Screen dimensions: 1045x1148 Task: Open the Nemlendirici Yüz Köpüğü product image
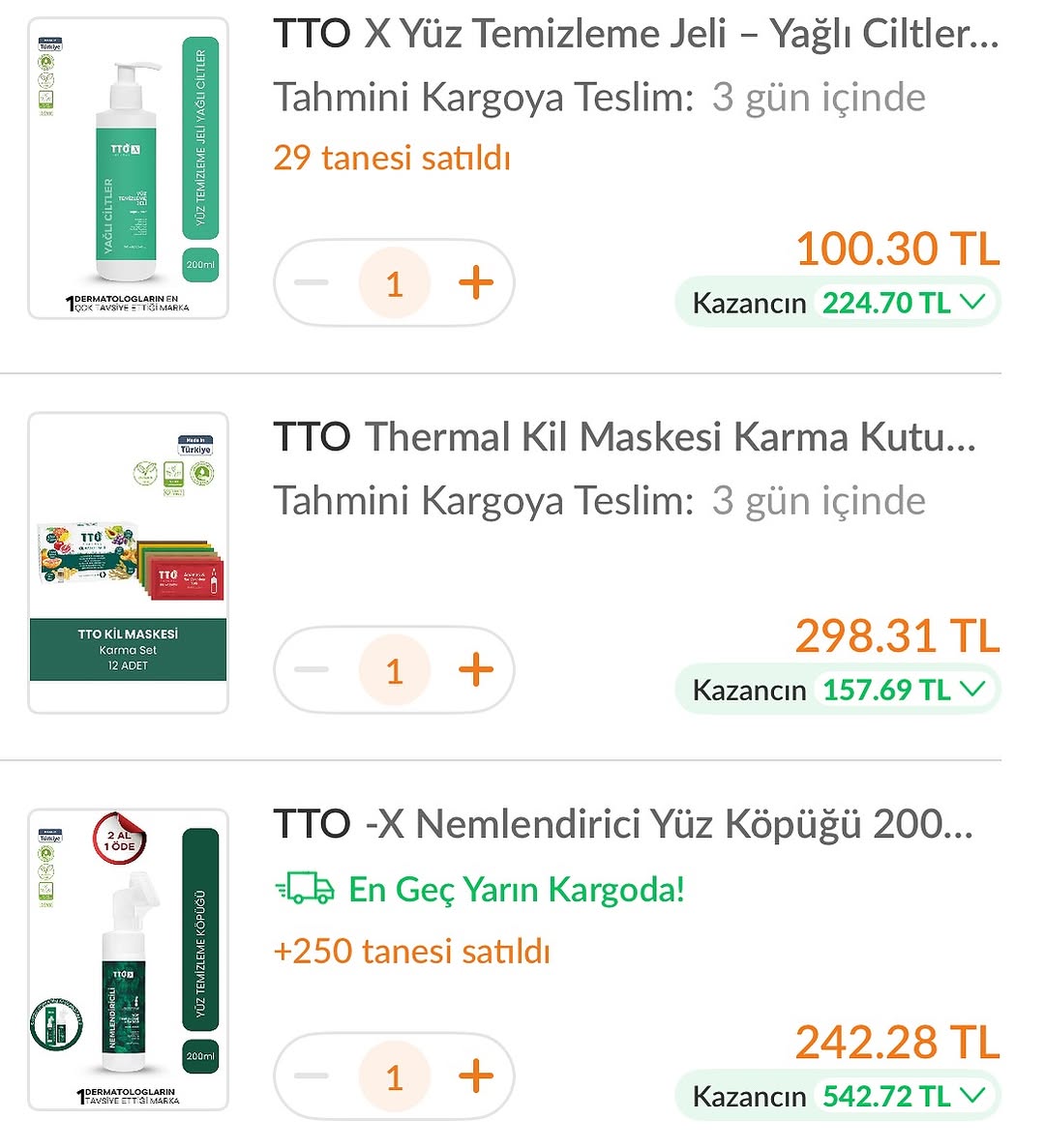(129, 959)
